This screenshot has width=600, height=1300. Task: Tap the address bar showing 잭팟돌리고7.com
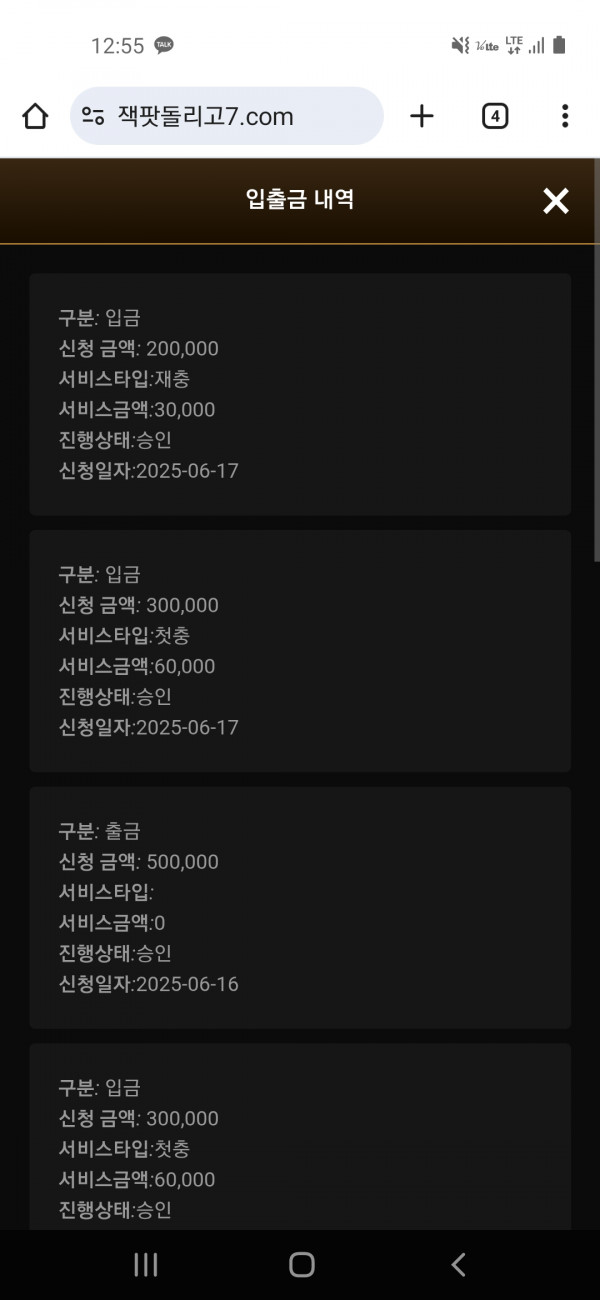tap(227, 116)
